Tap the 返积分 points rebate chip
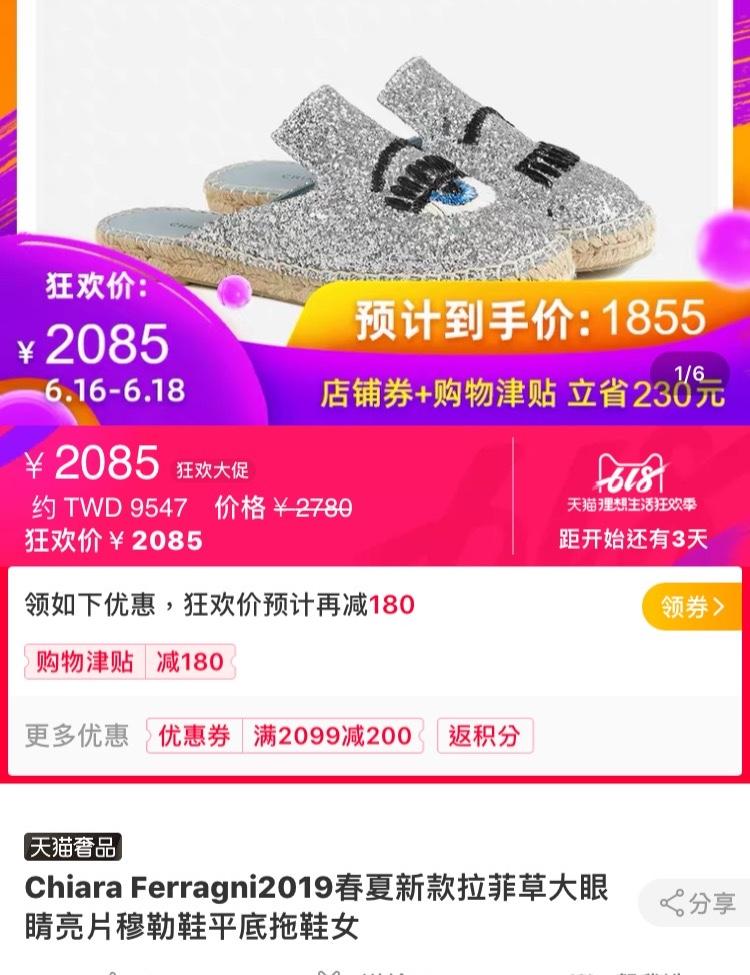 (485, 736)
